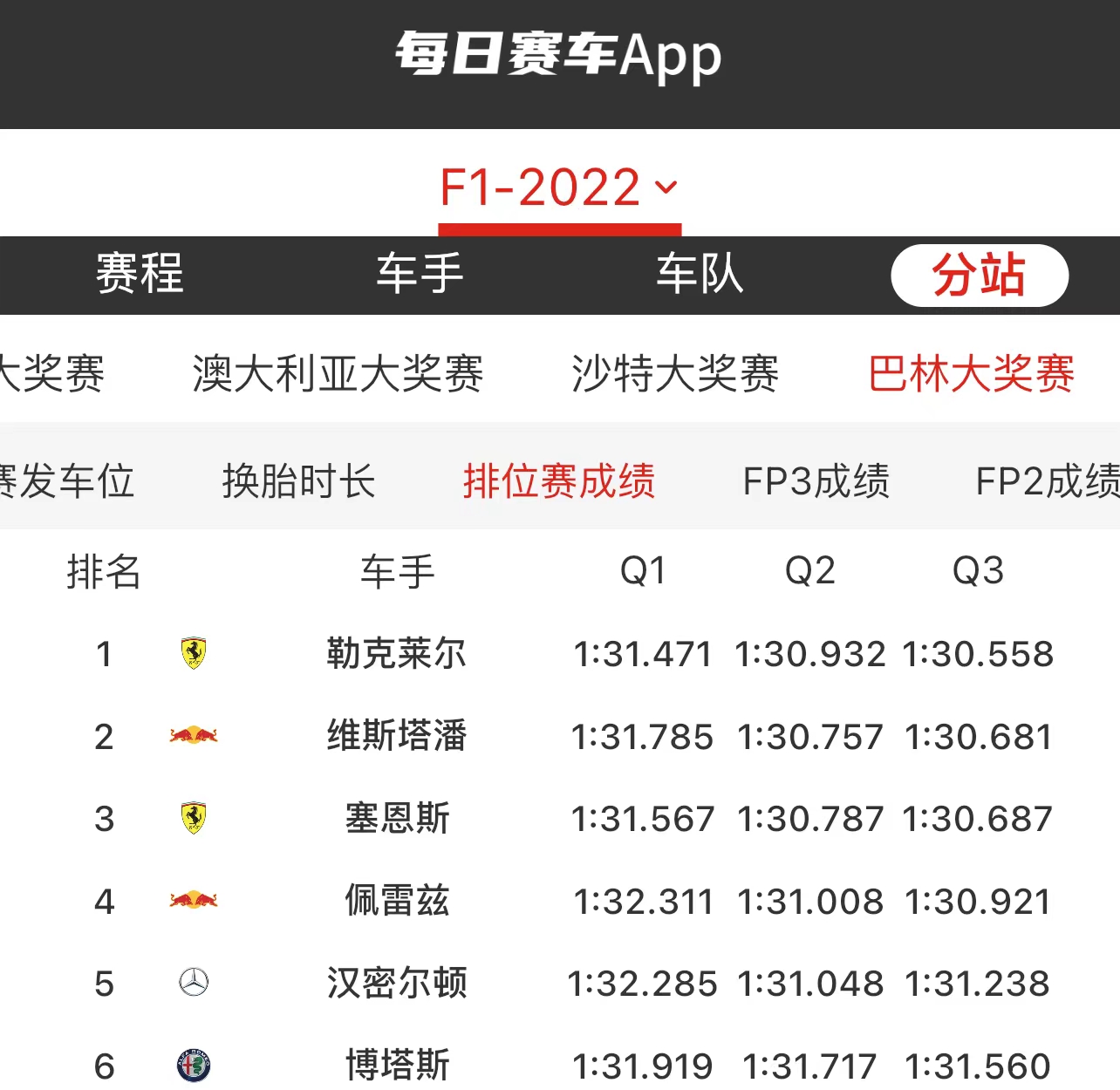
Task: Select 沙特大奖赛 race
Action: click(675, 373)
